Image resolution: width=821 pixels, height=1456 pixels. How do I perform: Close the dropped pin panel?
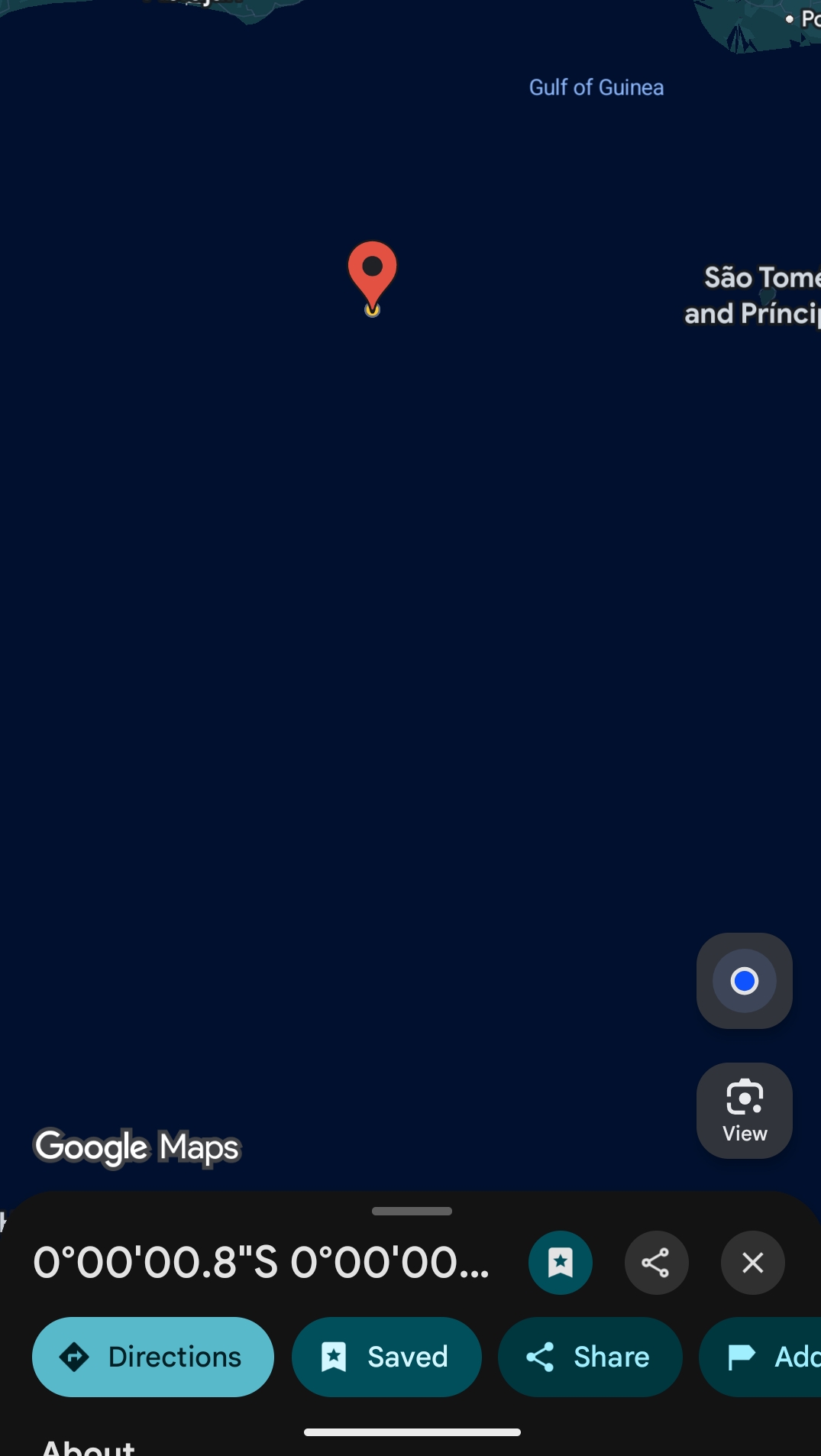[752, 1263]
